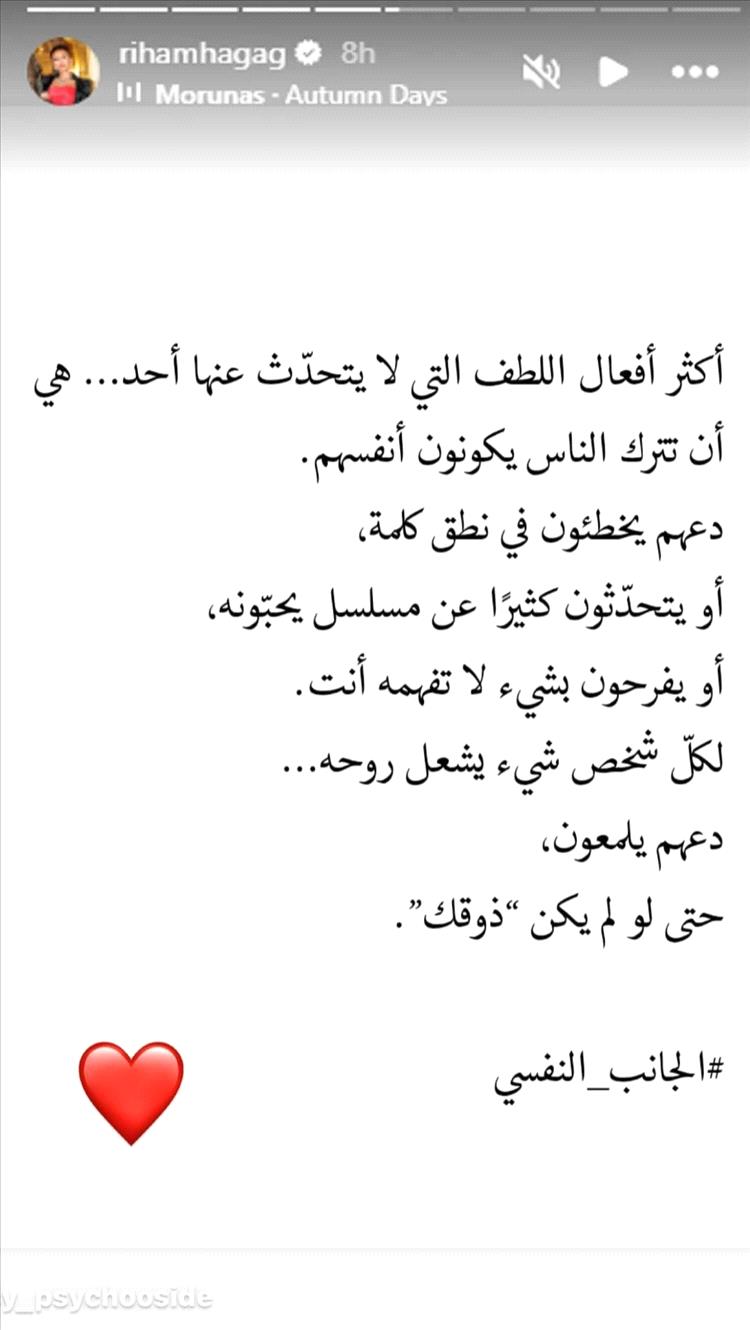The width and height of the screenshot is (750, 1330).
Task: Open rihamhagag's profile picture
Action: (x=63, y=71)
